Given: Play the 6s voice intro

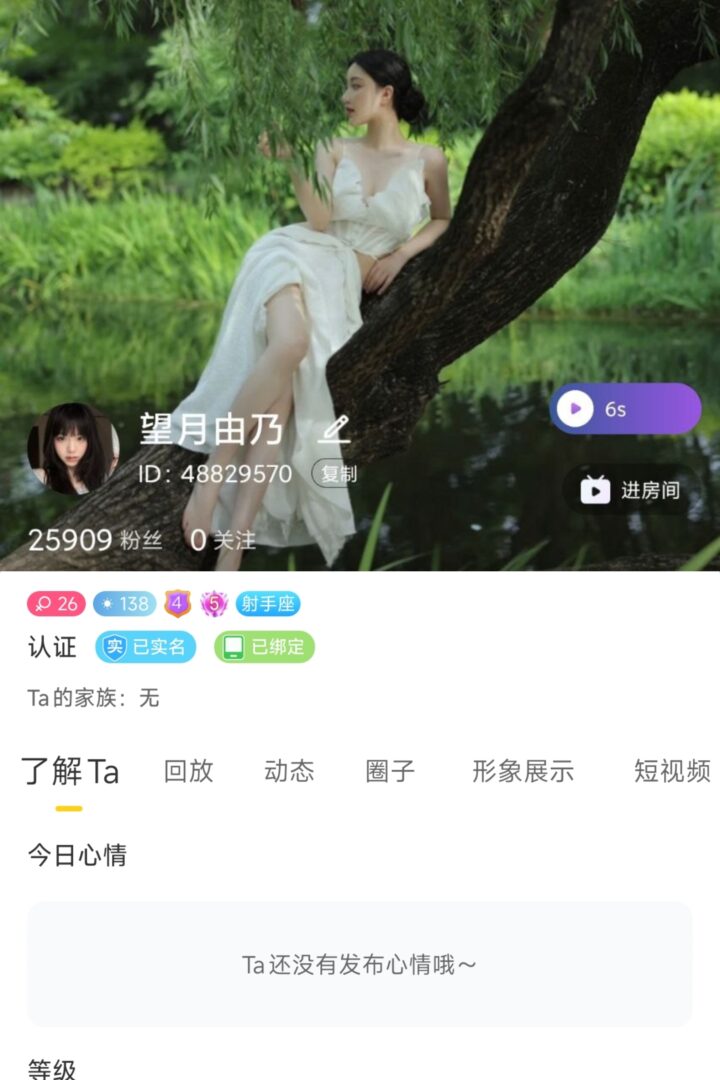Looking at the screenshot, I should coord(625,409).
